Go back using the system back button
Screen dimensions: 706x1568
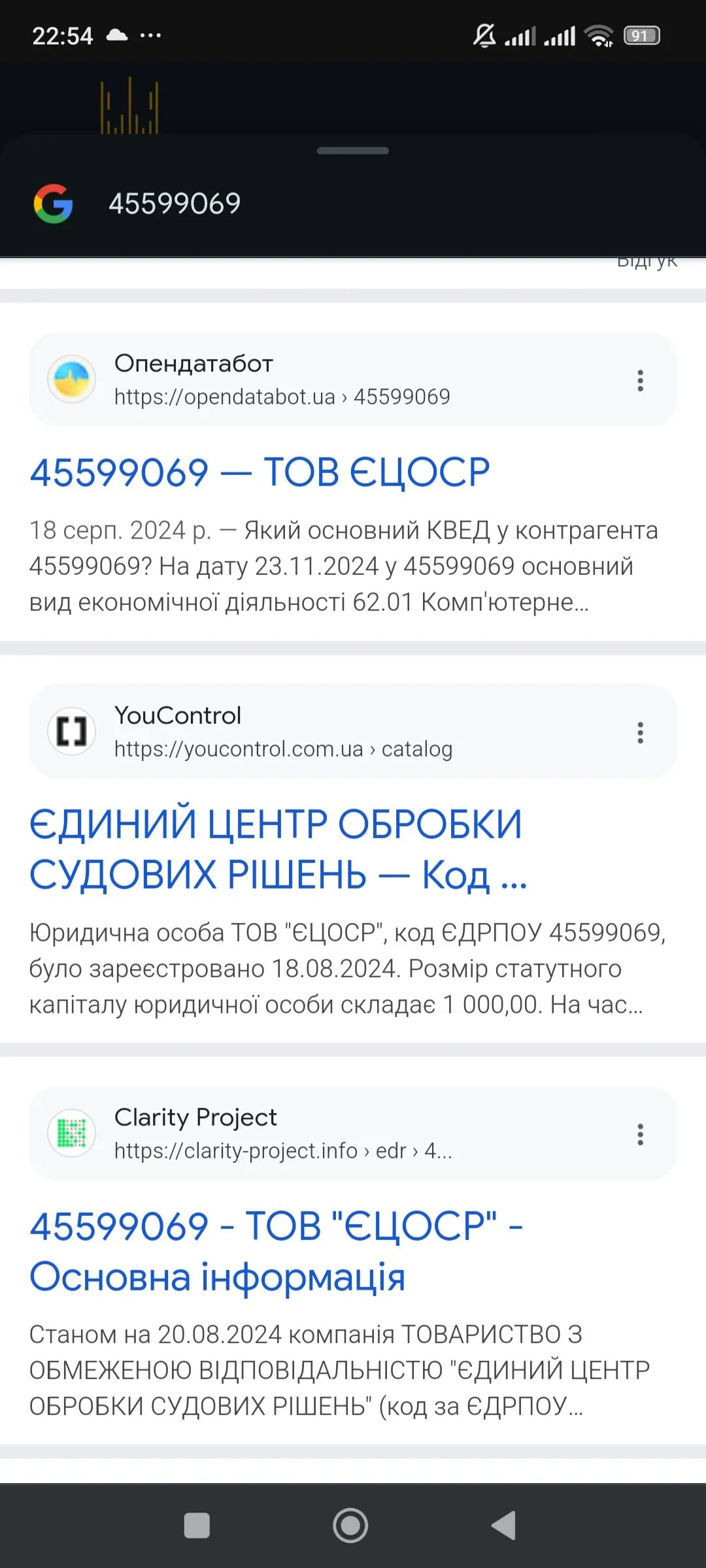[x=503, y=1526]
